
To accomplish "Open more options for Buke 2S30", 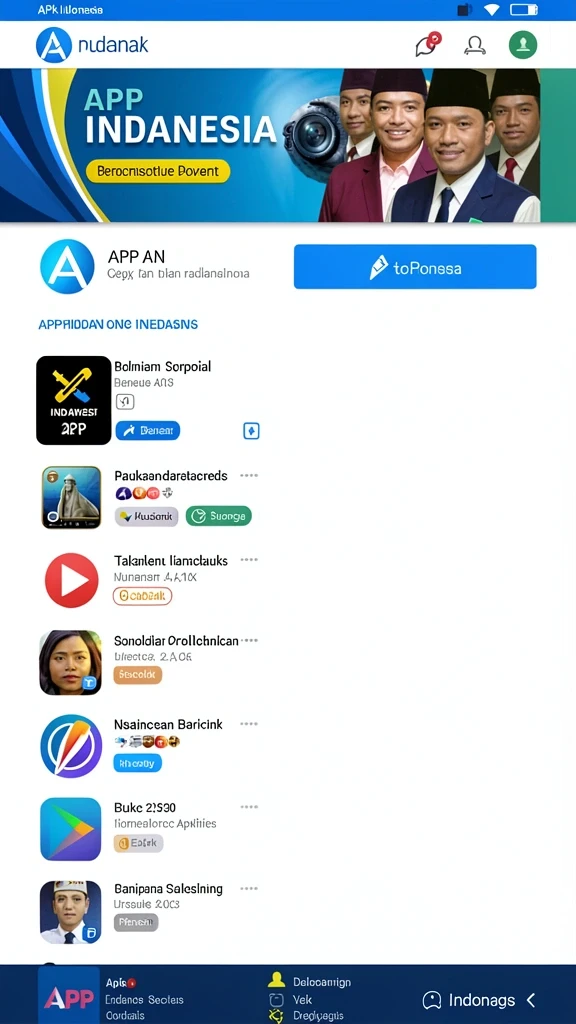I will coord(249,807).
